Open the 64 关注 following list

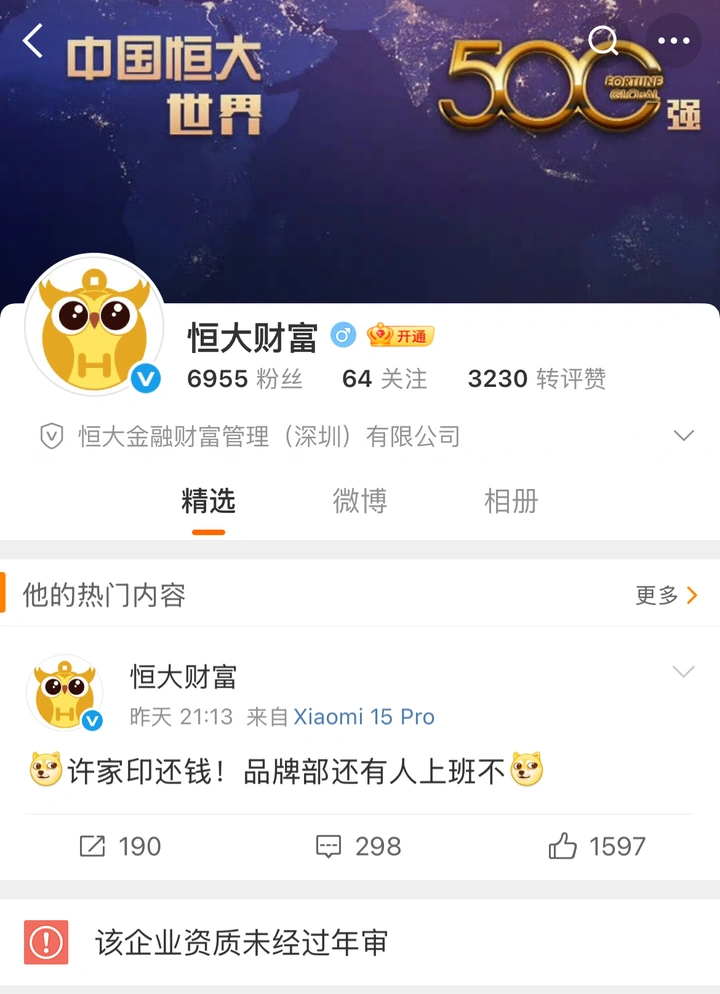pos(384,379)
